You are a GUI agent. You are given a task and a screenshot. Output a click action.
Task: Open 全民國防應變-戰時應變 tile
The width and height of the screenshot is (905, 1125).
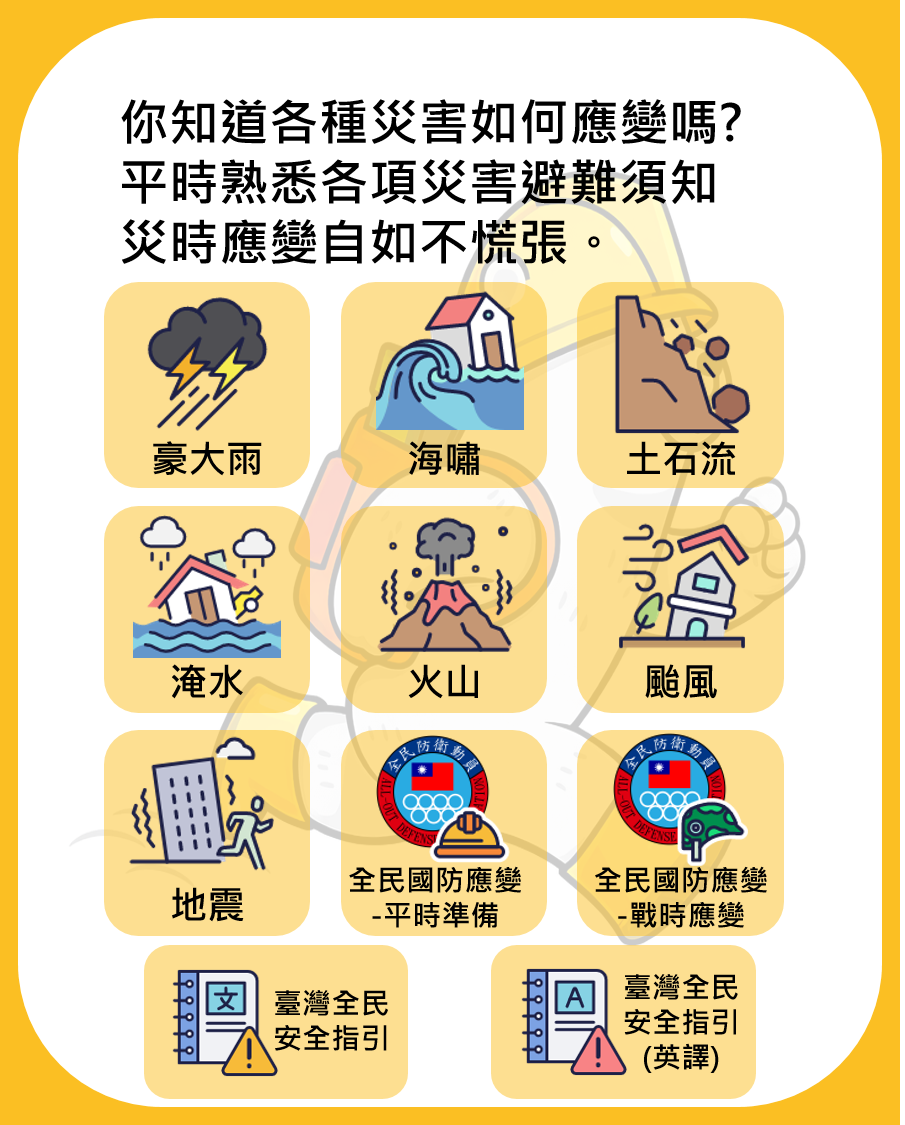680,833
